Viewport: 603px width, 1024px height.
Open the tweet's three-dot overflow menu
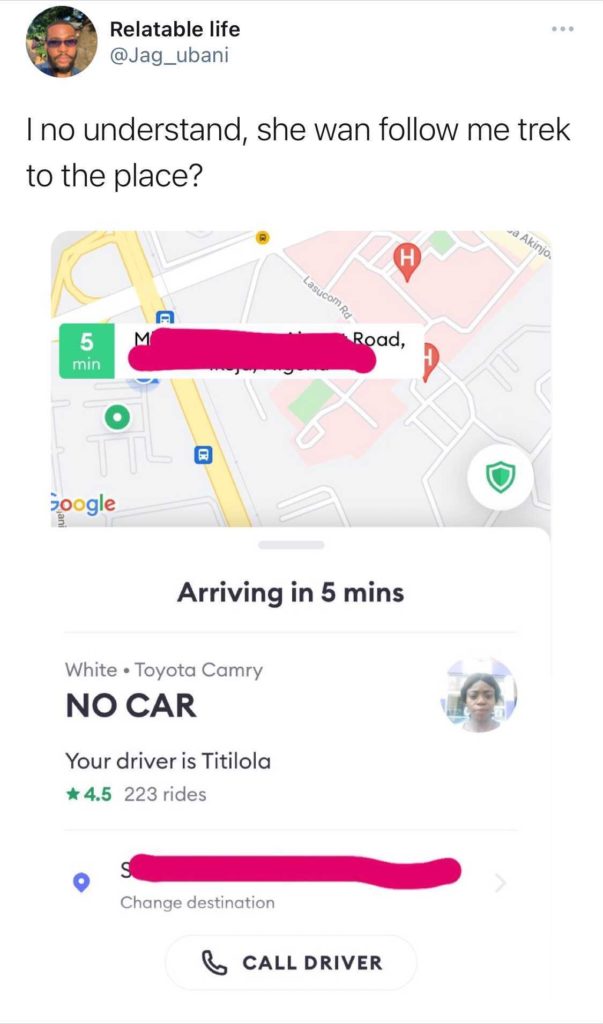click(x=564, y=28)
